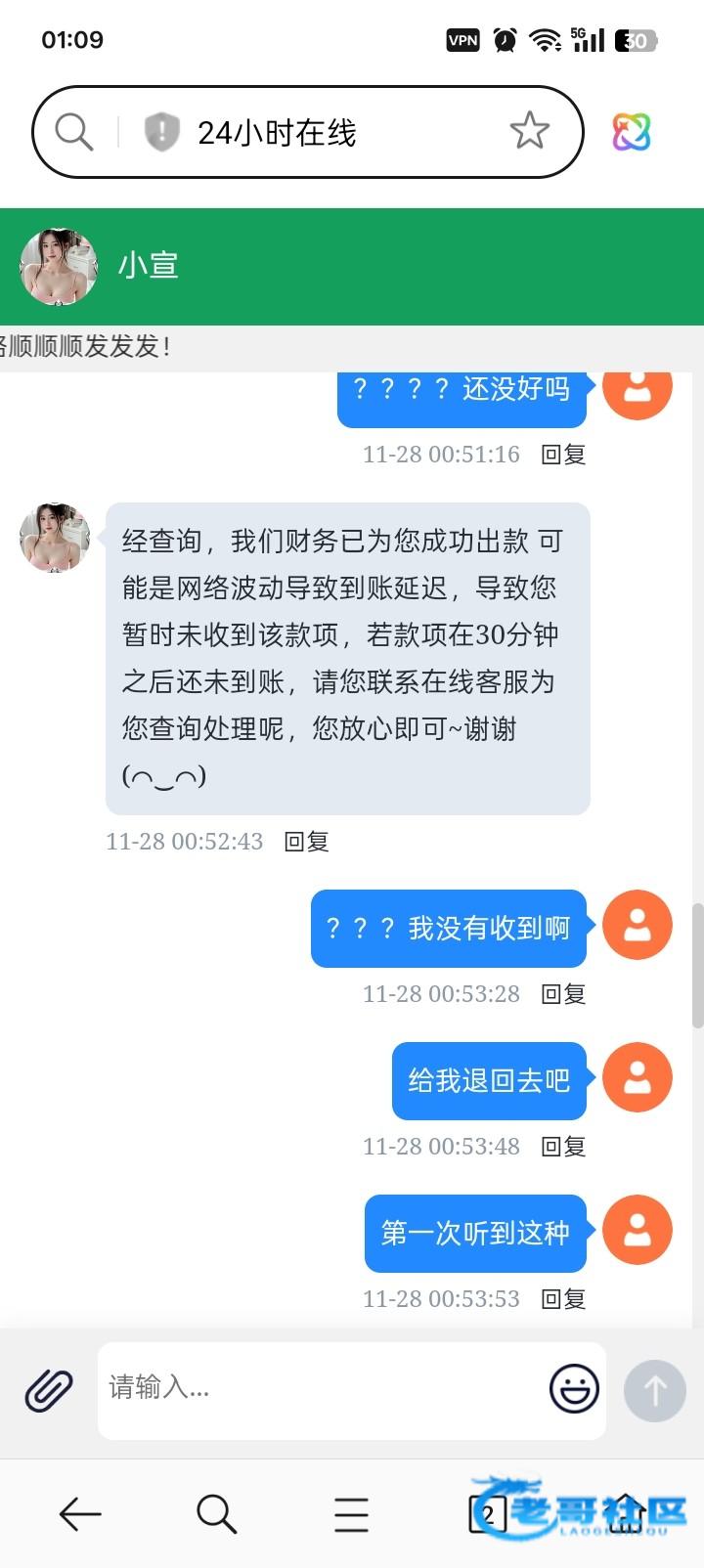Open the colorful browser assistant icon

[x=632, y=132]
